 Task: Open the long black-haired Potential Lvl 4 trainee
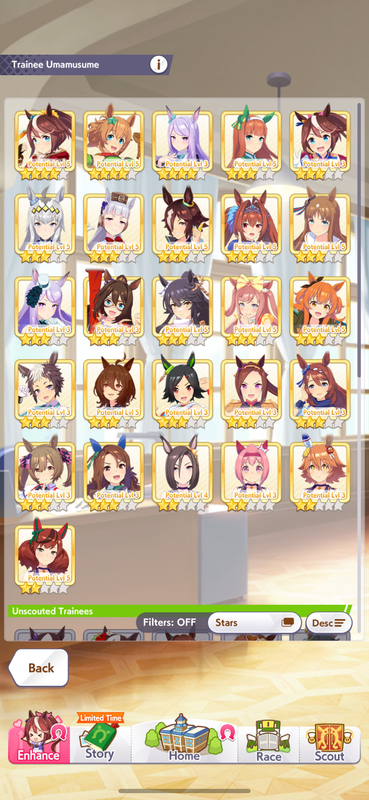point(182,474)
